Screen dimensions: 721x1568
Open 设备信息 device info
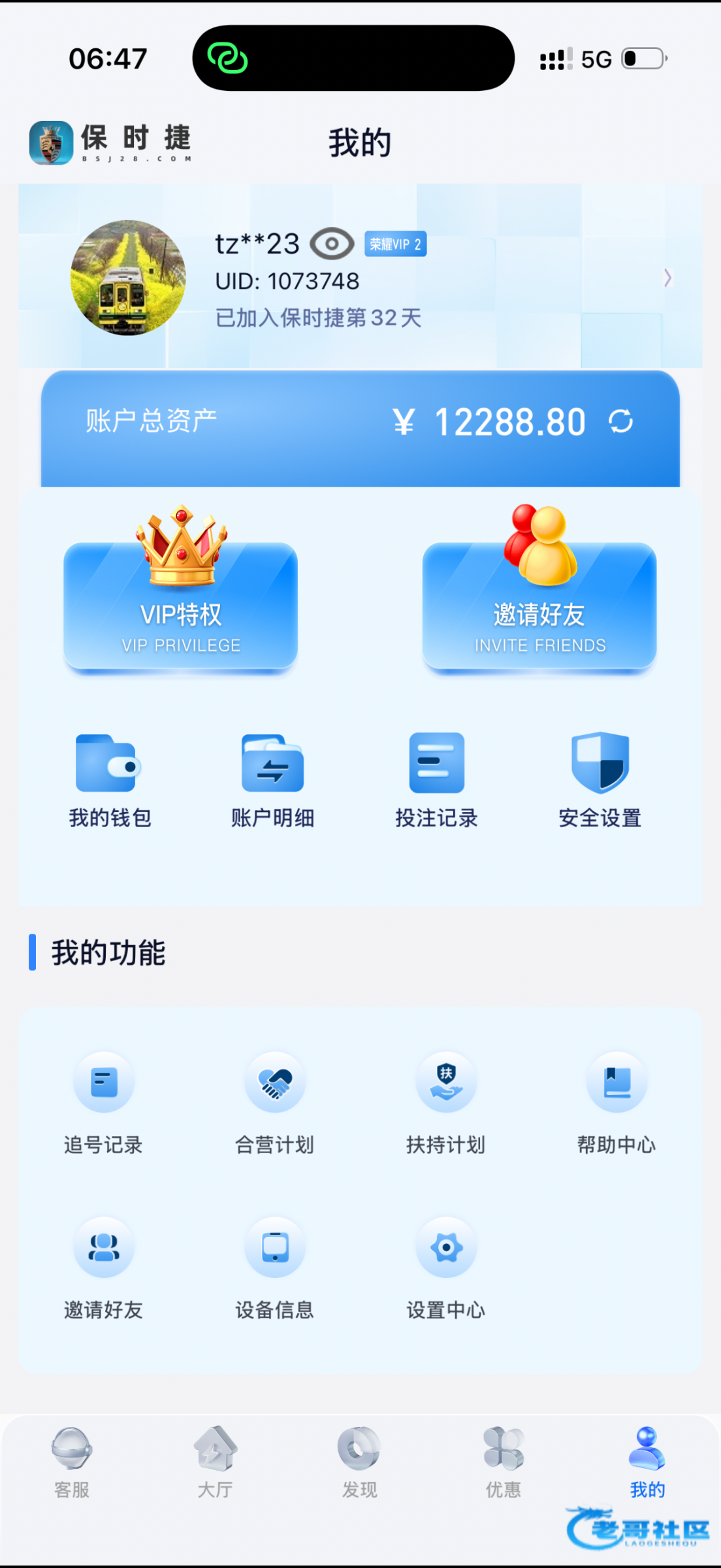pos(274,1268)
